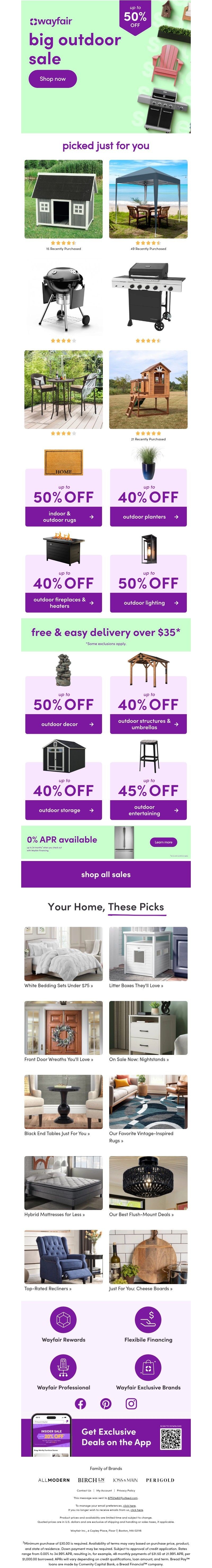This screenshot has height=1568, width=212.
Task: View outdoor fireplaces & heaters sale
Action: [x=63, y=602]
